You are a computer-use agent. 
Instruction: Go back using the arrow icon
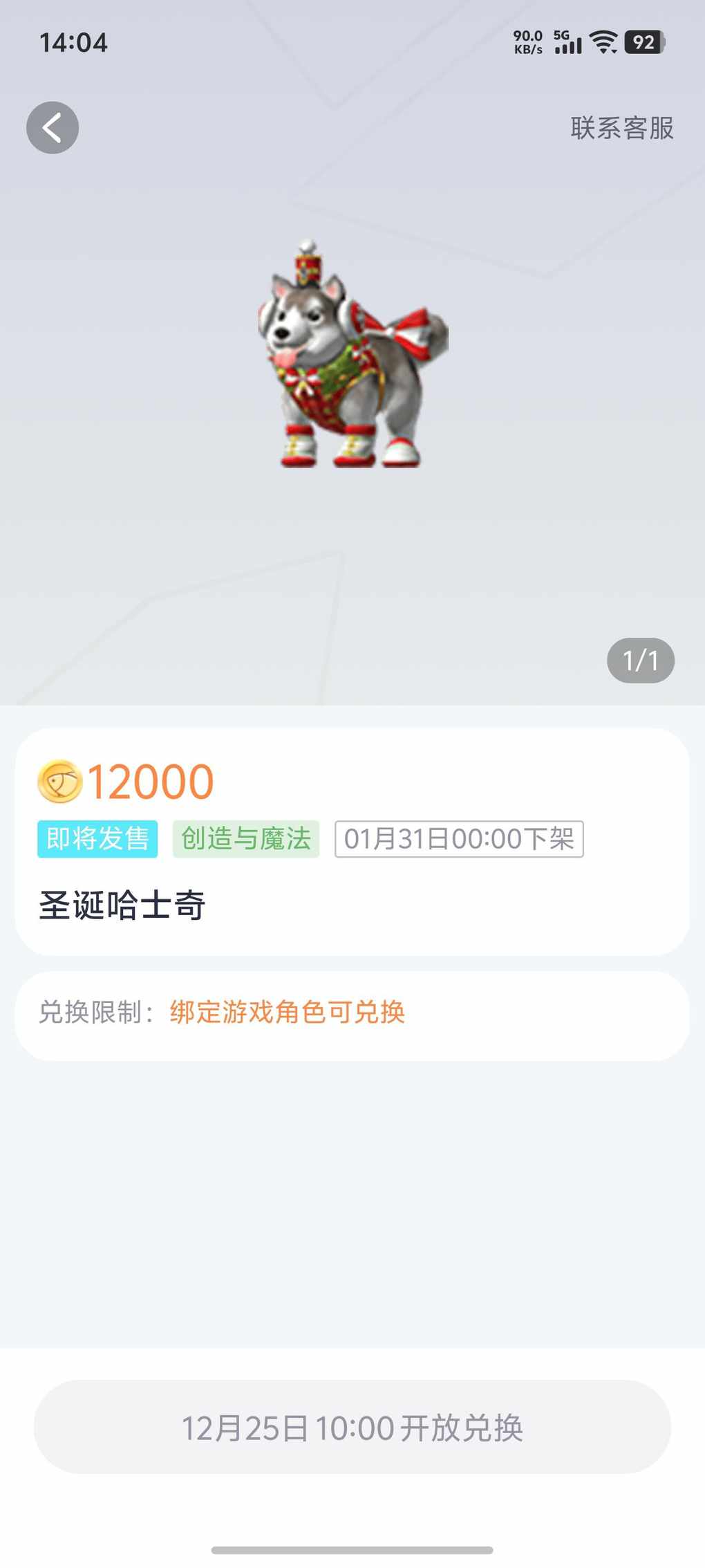tap(53, 128)
